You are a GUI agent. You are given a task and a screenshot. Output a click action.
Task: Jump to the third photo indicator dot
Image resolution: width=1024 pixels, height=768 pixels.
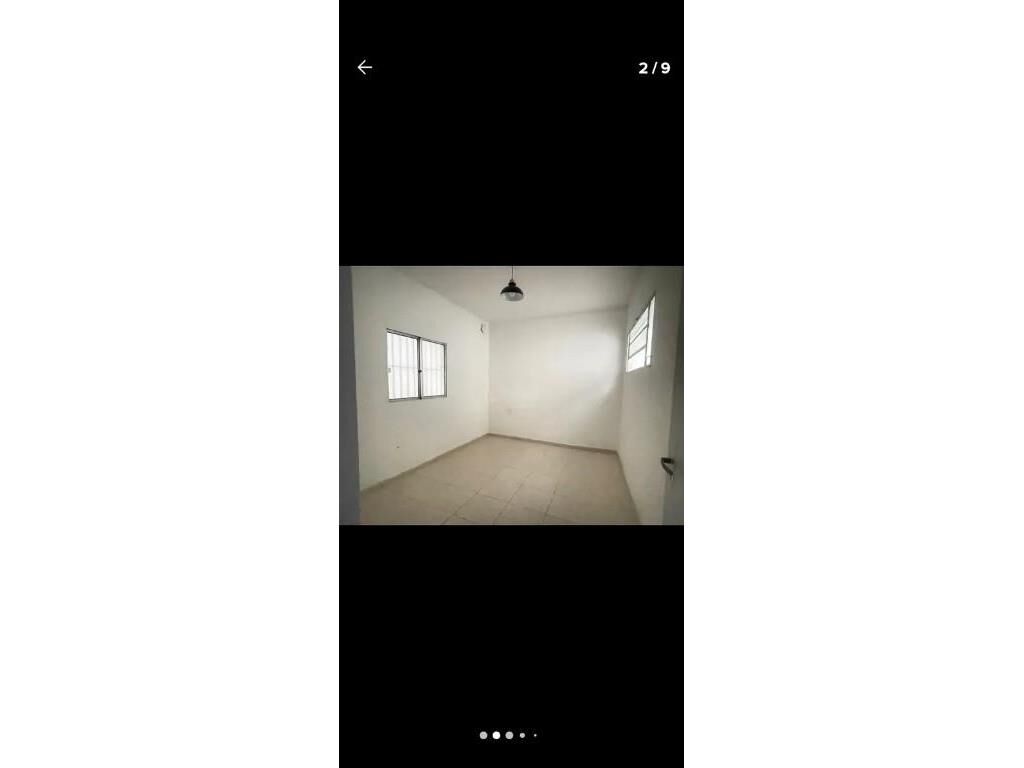[x=509, y=735]
